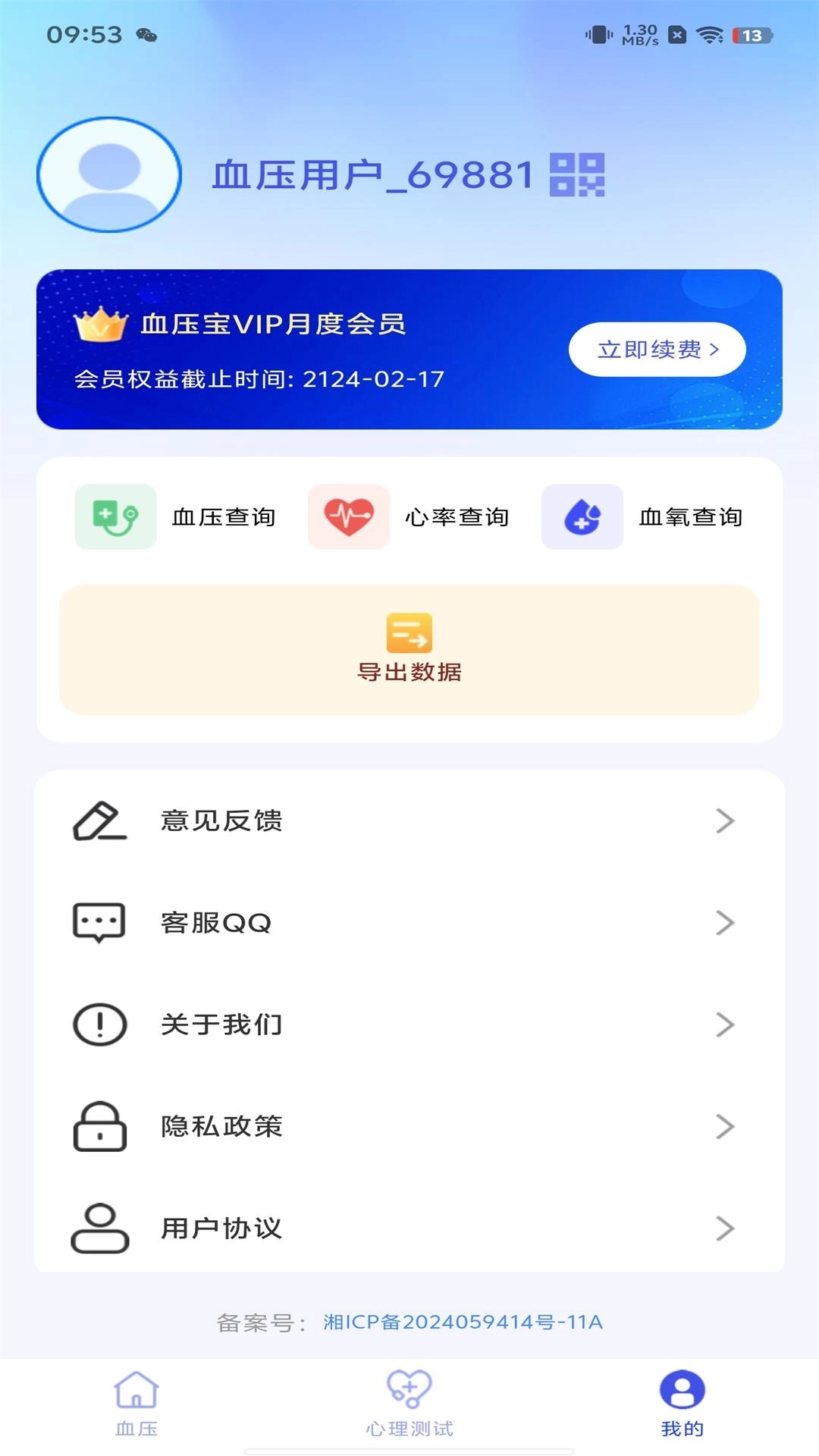The image size is (819, 1456).
Task: Click the pencil icon beside 意见反馈
Action: click(x=99, y=821)
